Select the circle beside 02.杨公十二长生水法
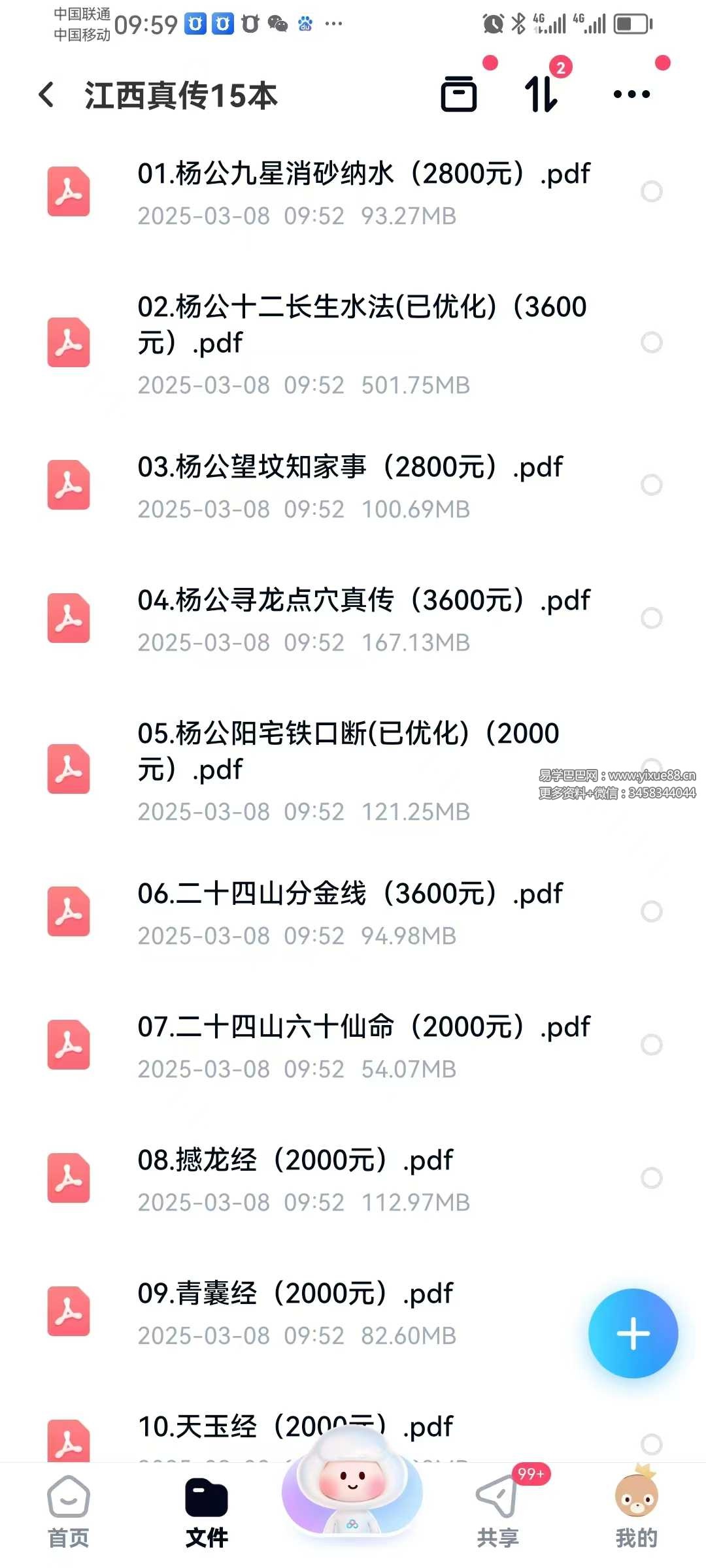 pos(652,342)
